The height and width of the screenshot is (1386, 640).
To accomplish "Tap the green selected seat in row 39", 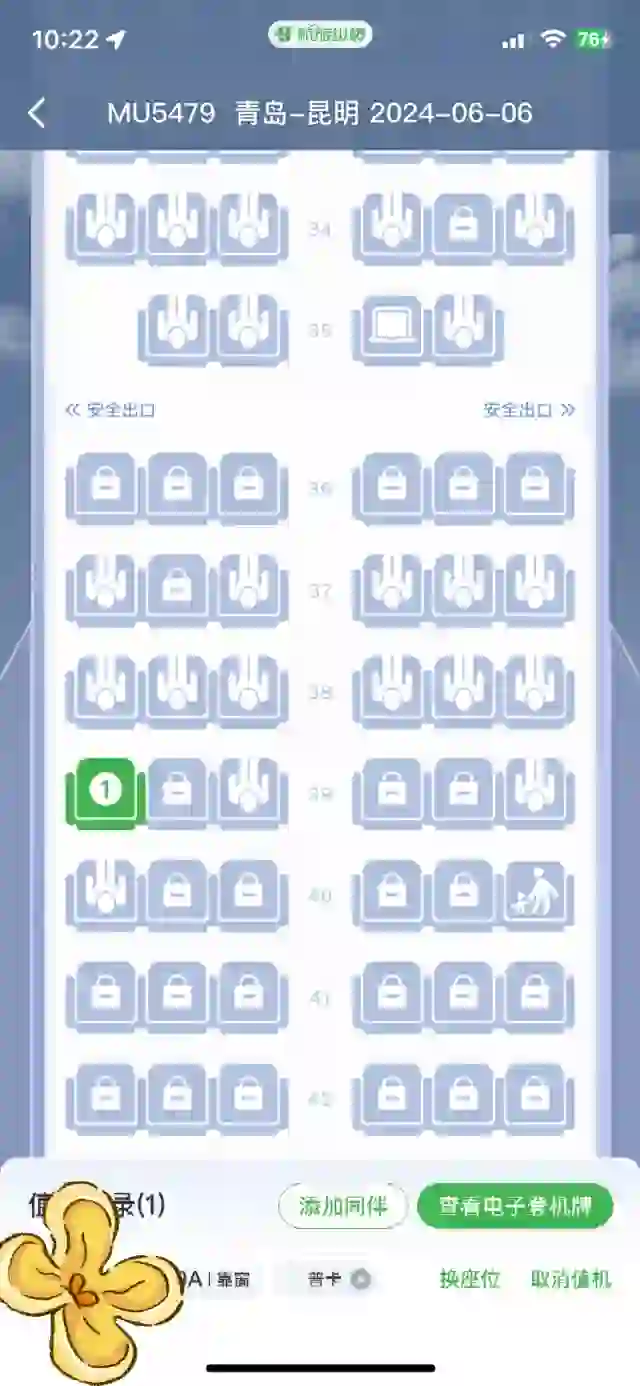I will click(x=106, y=792).
